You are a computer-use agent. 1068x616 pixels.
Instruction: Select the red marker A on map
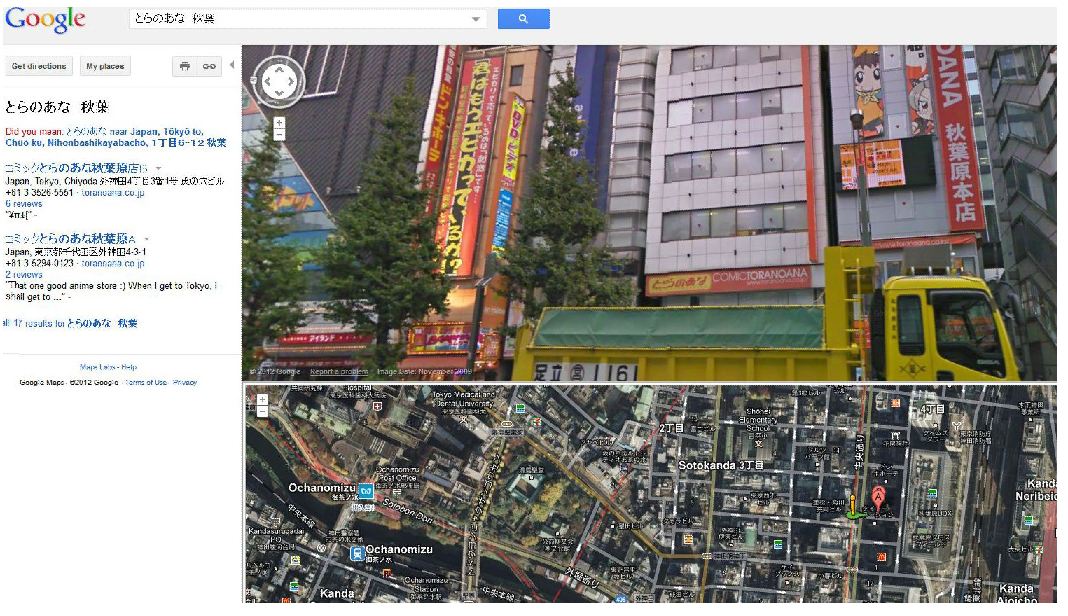[x=878, y=497]
